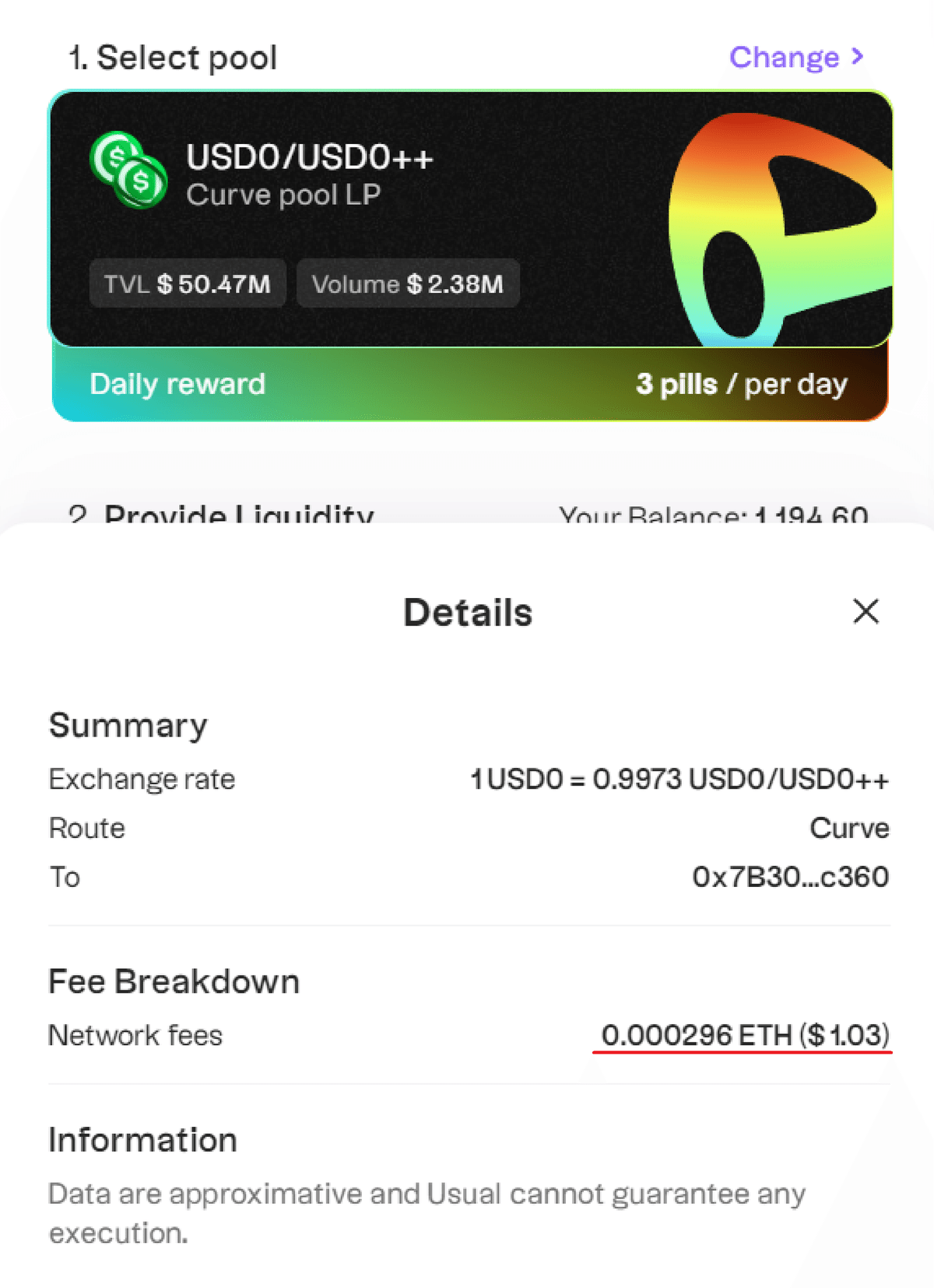
Task: Click the USD0 stacked coin icons
Action: click(127, 170)
